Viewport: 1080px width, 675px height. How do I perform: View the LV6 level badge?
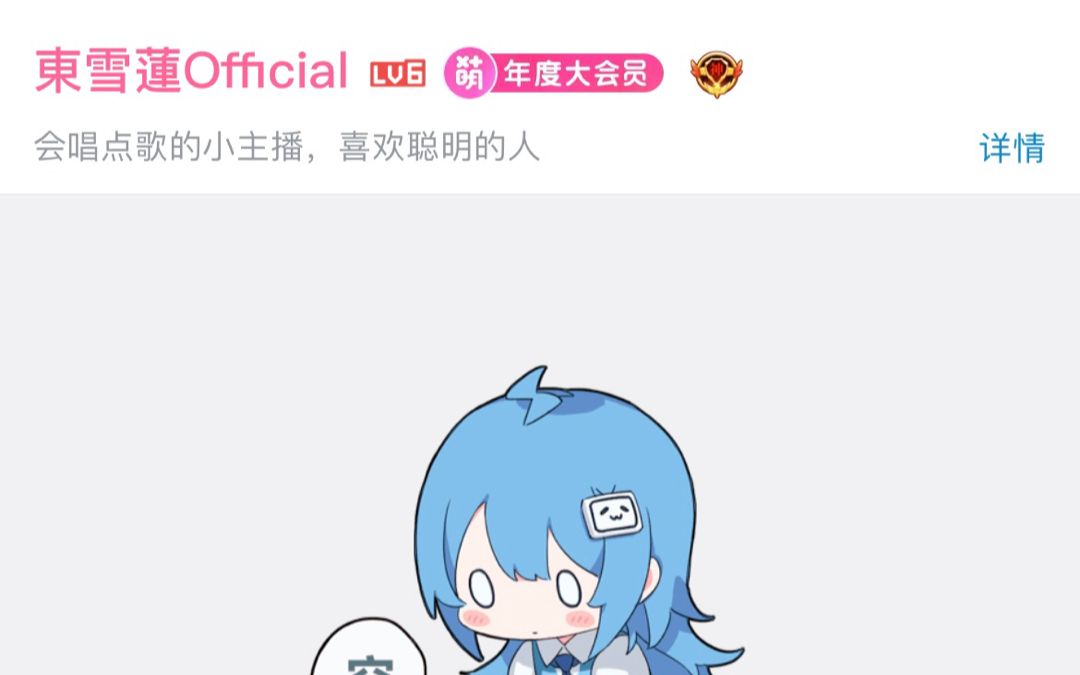pos(397,74)
